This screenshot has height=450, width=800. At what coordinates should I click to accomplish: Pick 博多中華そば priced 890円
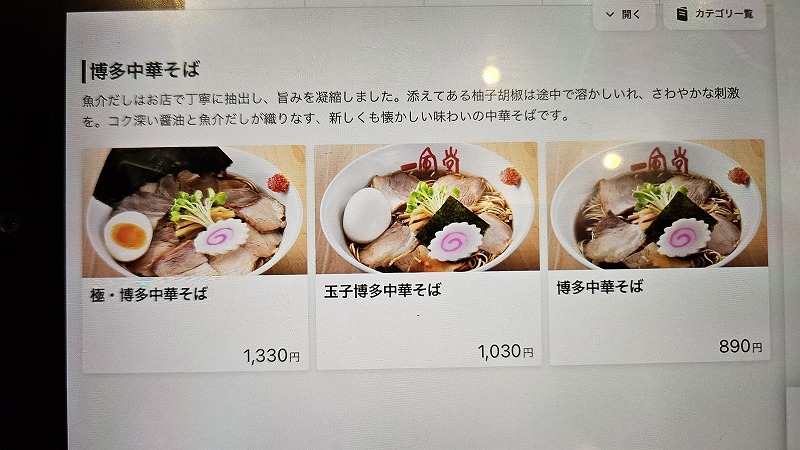[x=658, y=250]
